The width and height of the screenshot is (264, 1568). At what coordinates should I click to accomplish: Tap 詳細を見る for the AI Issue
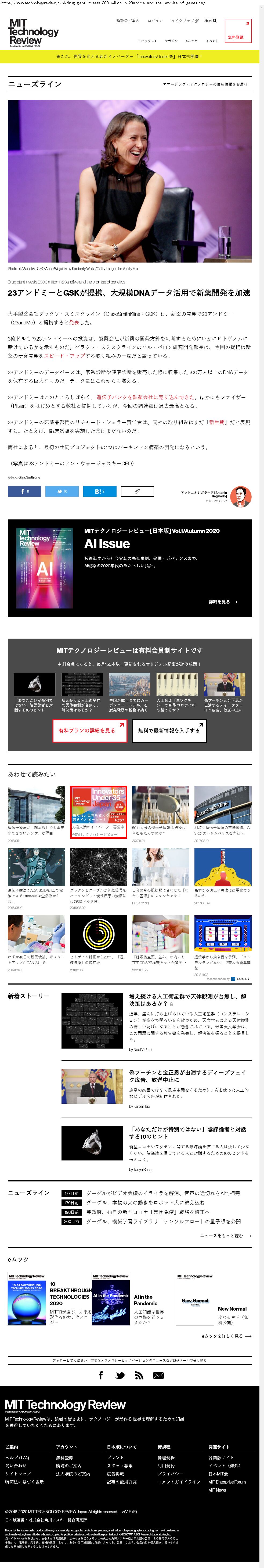pos(223,602)
